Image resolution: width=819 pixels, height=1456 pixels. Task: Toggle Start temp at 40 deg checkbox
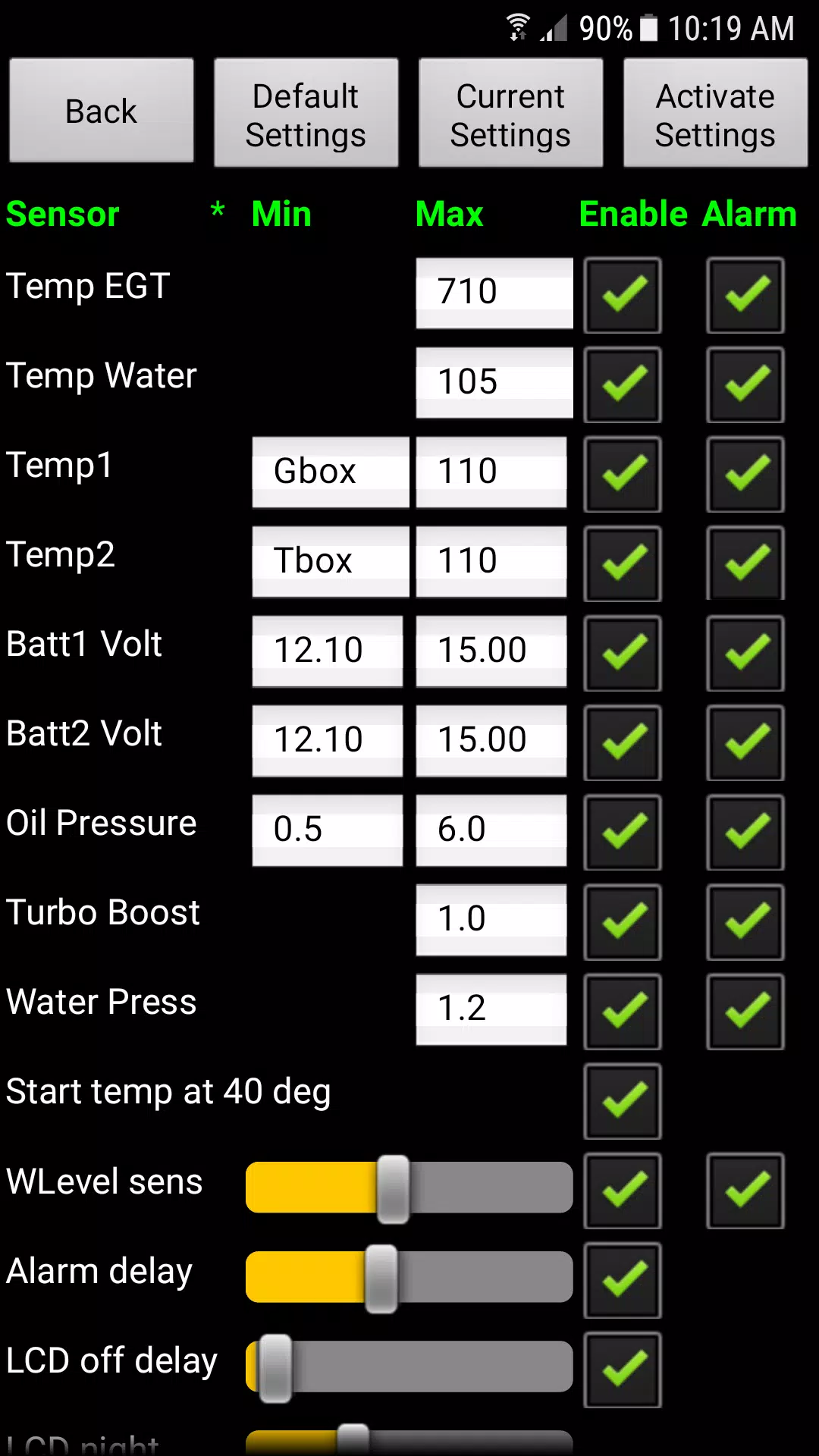pyautogui.click(x=623, y=1100)
